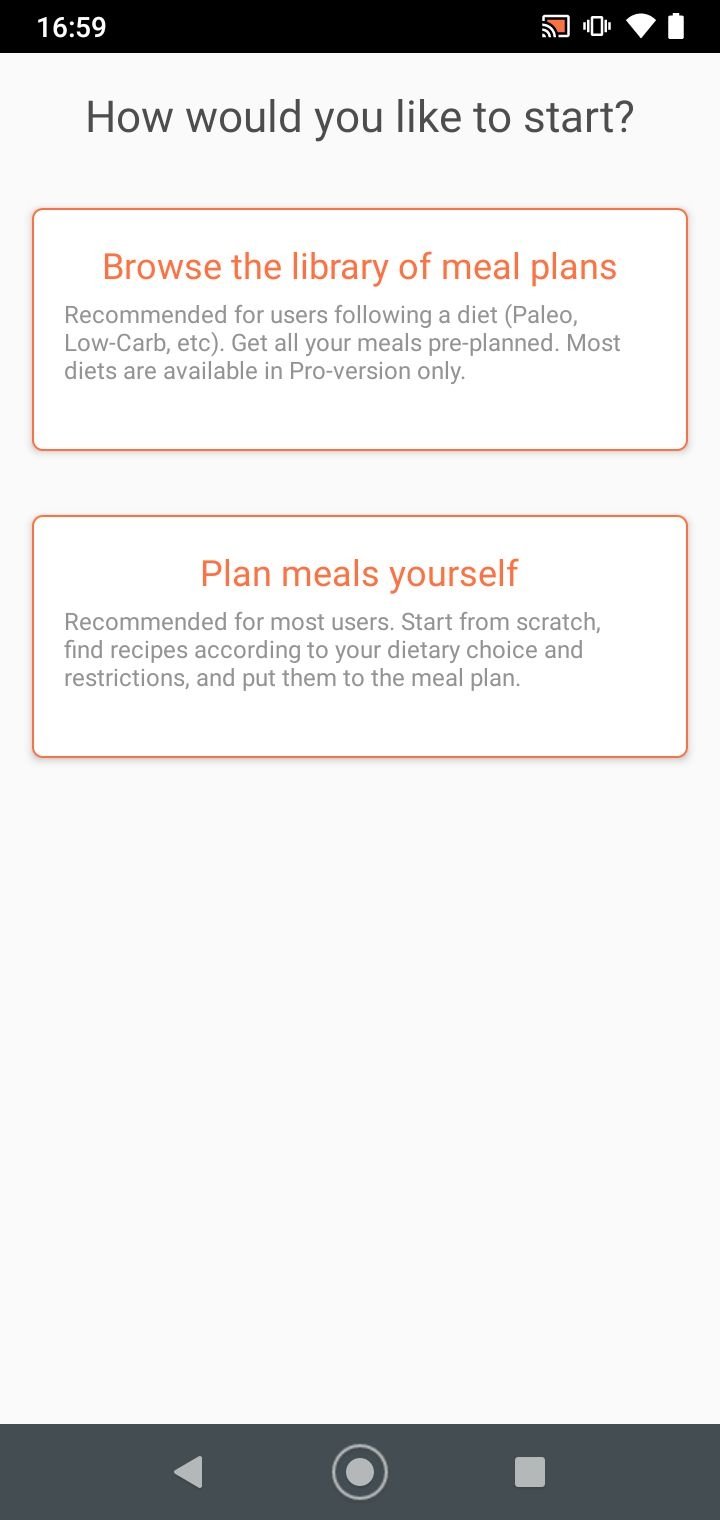The image size is (720, 1520).
Task: Select Browse the library of meal plans
Action: (x=360, y=329)
